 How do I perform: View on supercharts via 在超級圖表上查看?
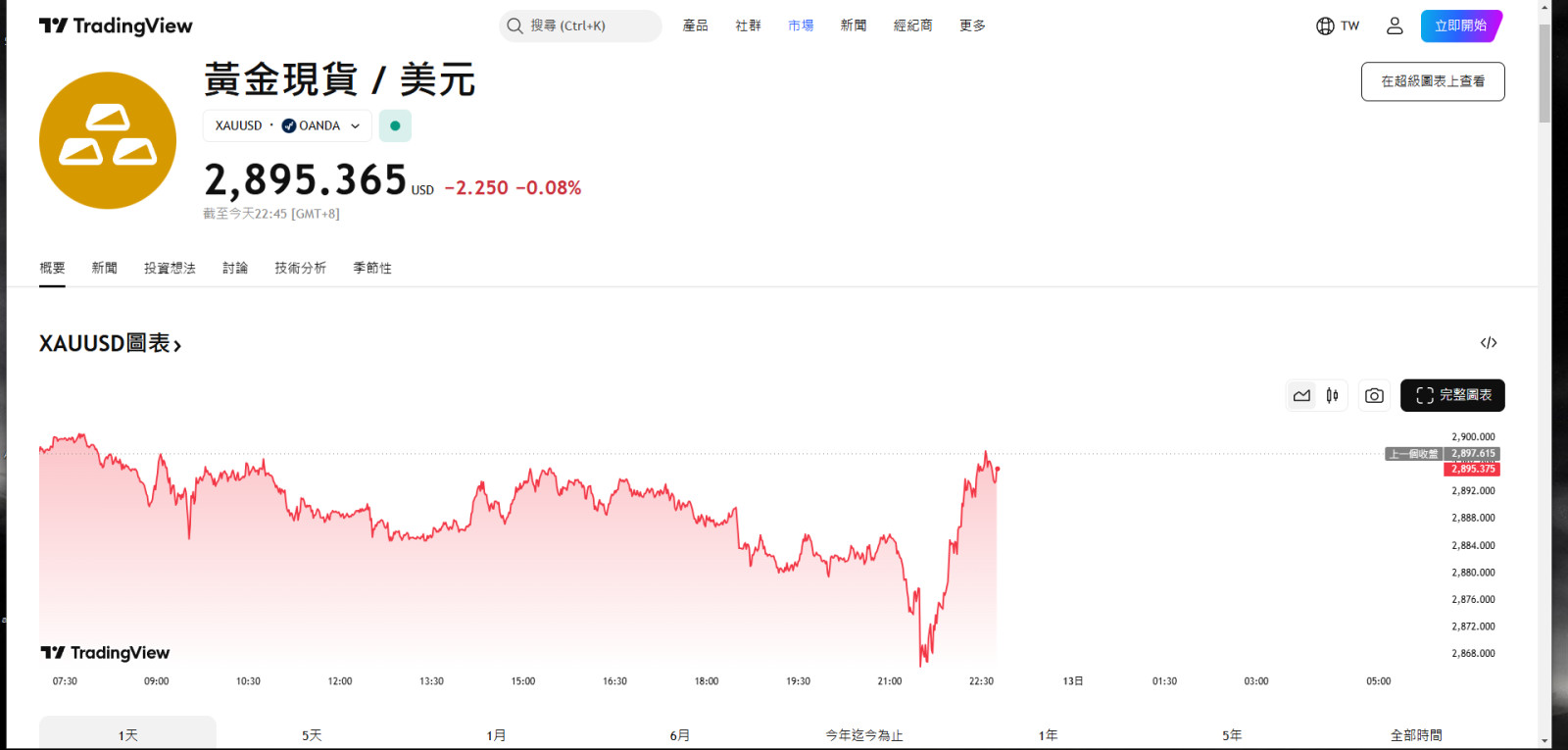click(x=1432, y=81)
